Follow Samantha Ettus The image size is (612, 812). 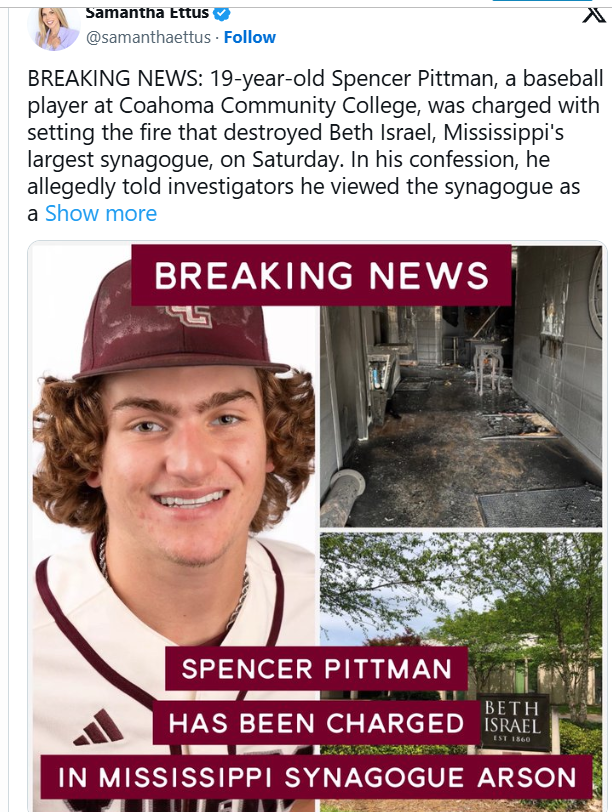tap(250, 37)
